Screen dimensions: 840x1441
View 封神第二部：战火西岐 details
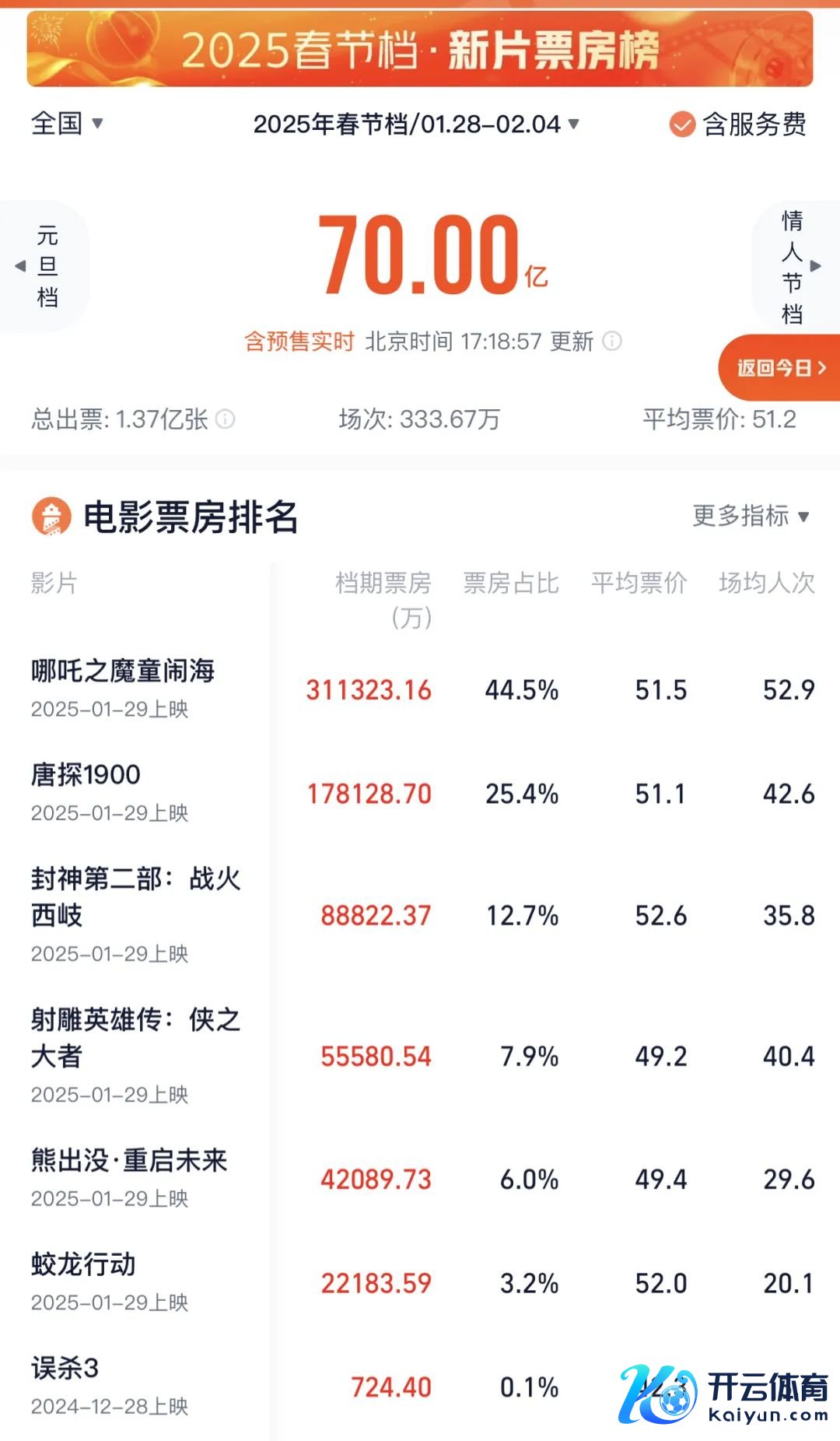[x=135, y=896]
